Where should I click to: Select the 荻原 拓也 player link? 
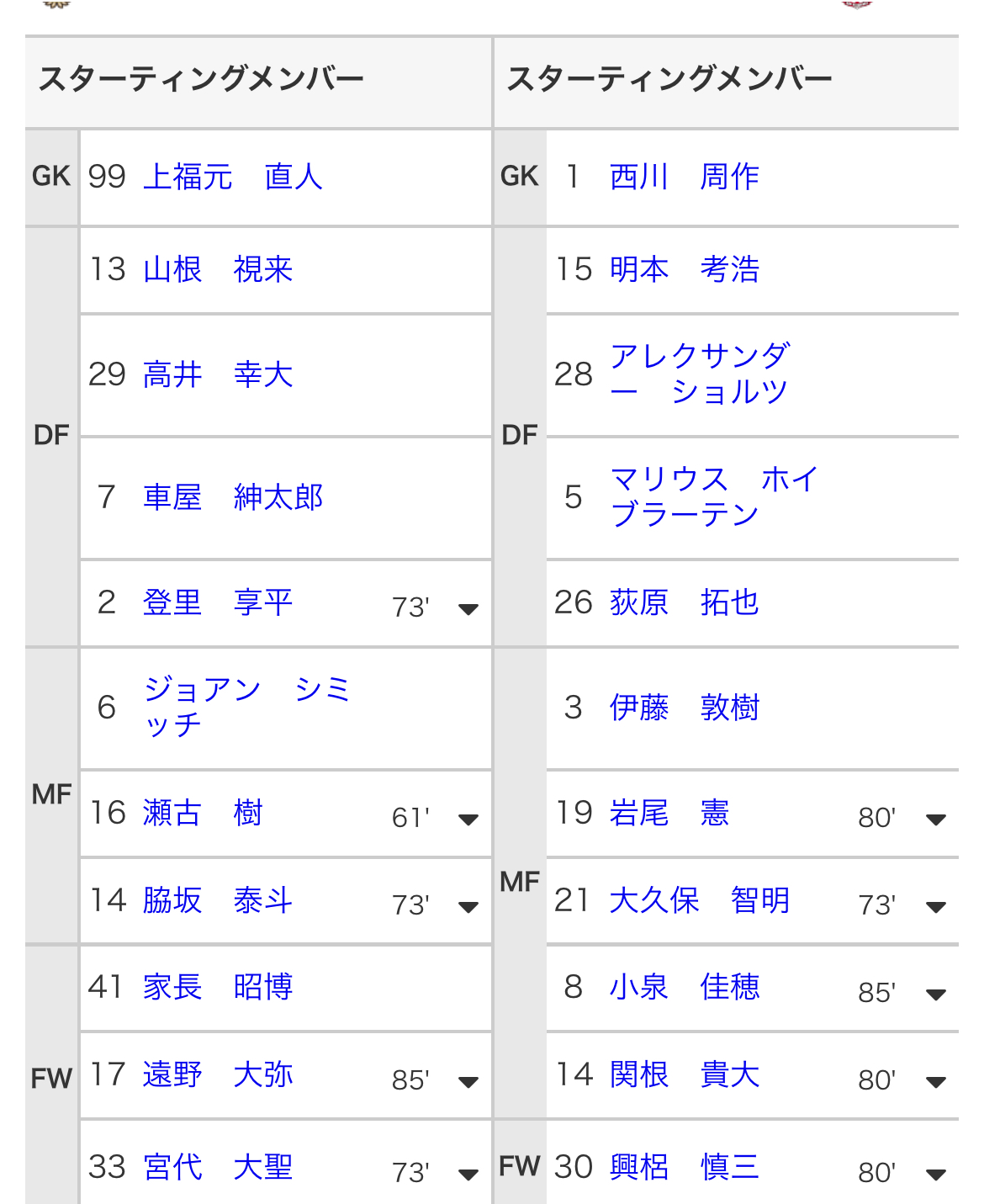(685, 602)
